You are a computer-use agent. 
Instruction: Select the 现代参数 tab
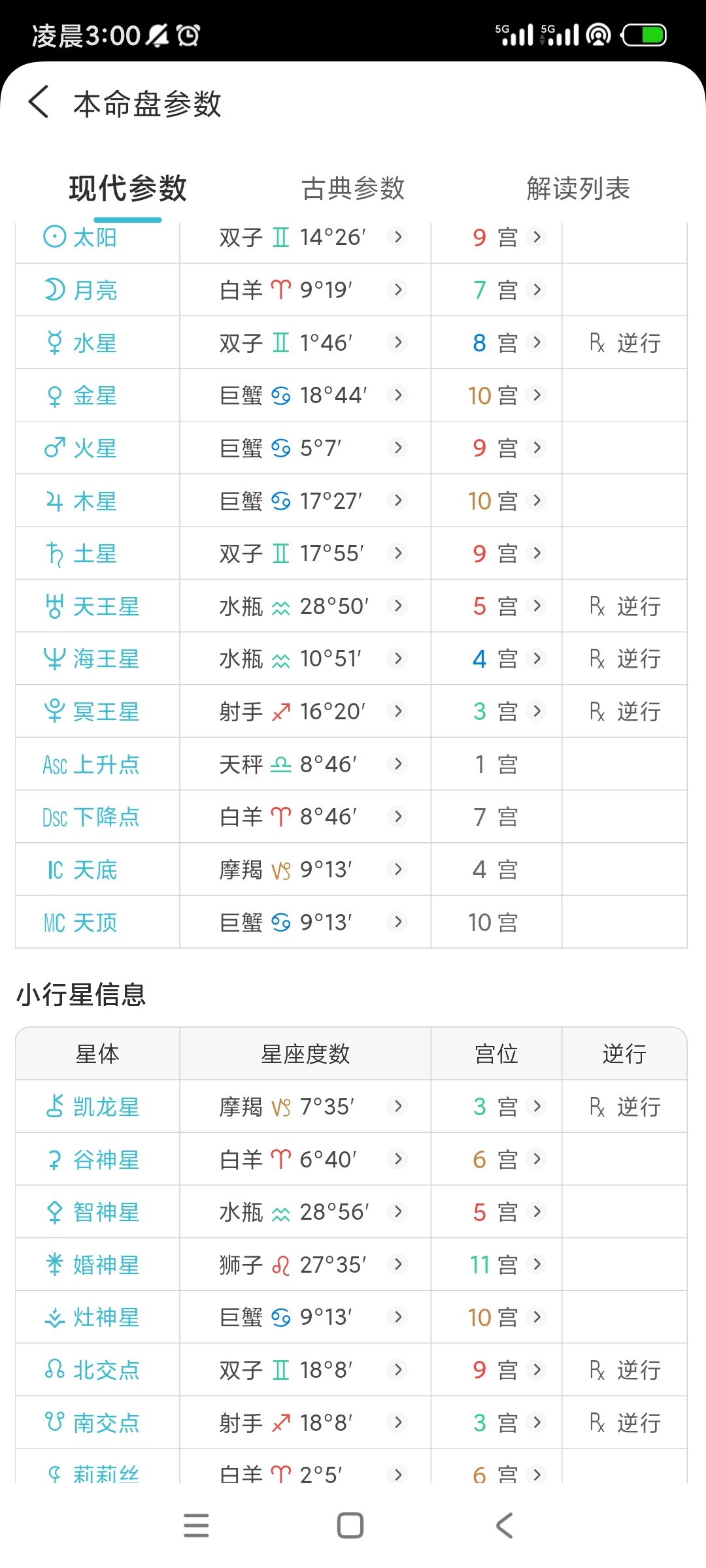point(128,189)
